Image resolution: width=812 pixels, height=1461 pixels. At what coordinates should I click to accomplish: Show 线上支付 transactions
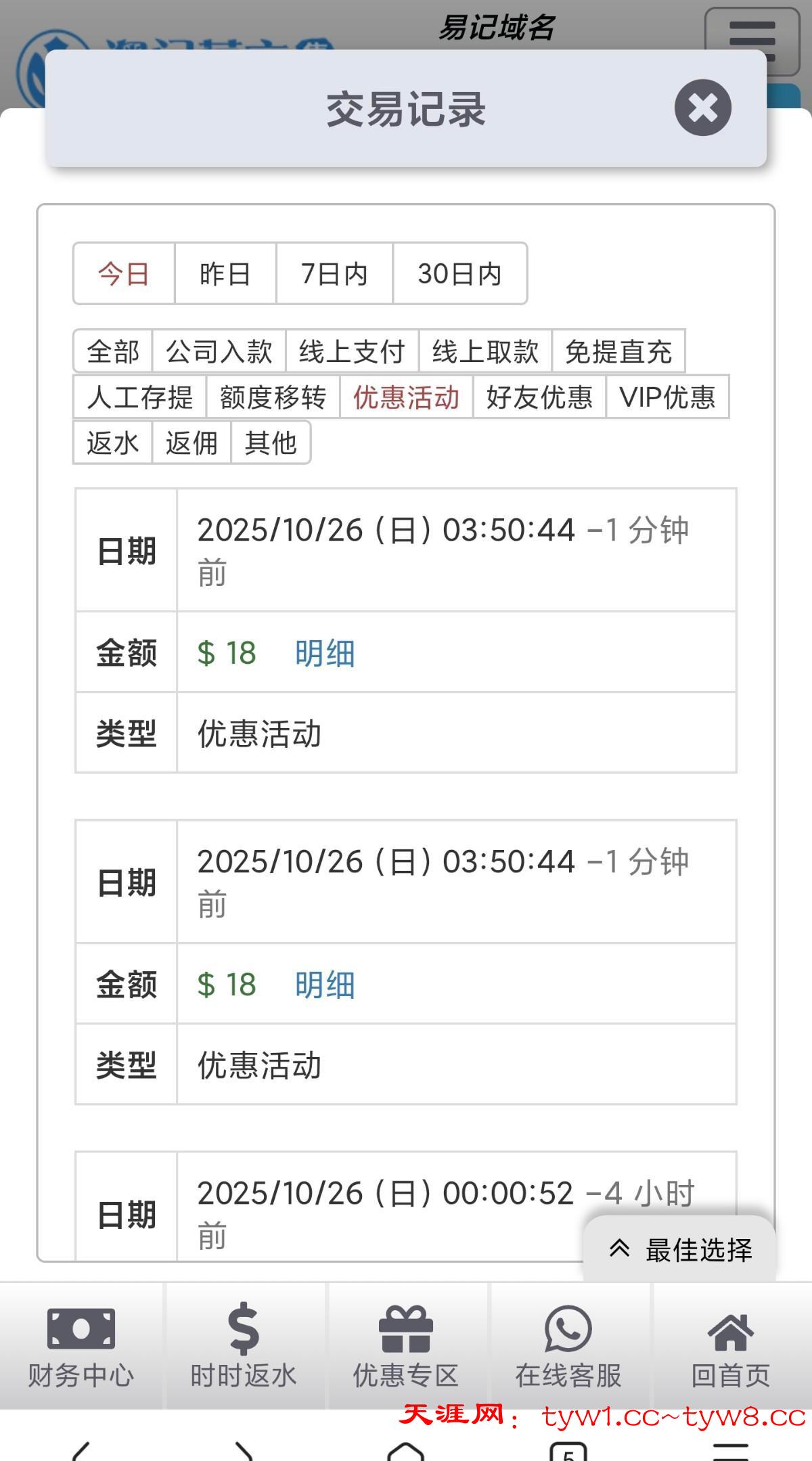(352, 351)
